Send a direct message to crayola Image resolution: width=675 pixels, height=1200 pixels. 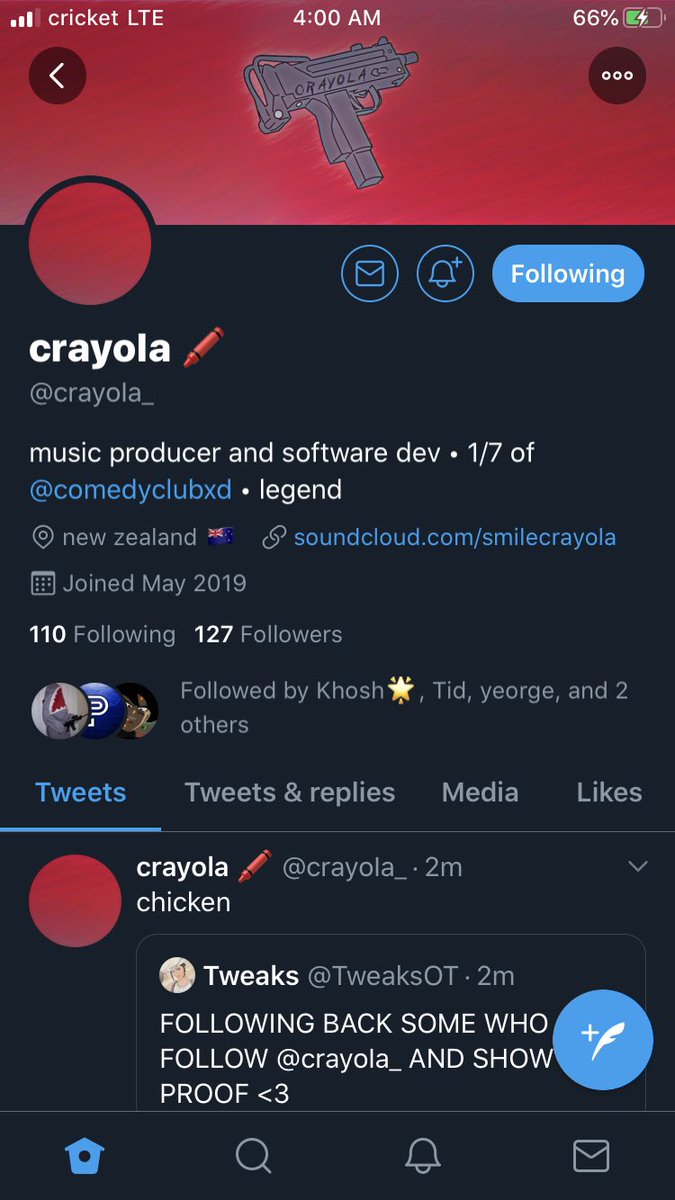pos(370,273)
